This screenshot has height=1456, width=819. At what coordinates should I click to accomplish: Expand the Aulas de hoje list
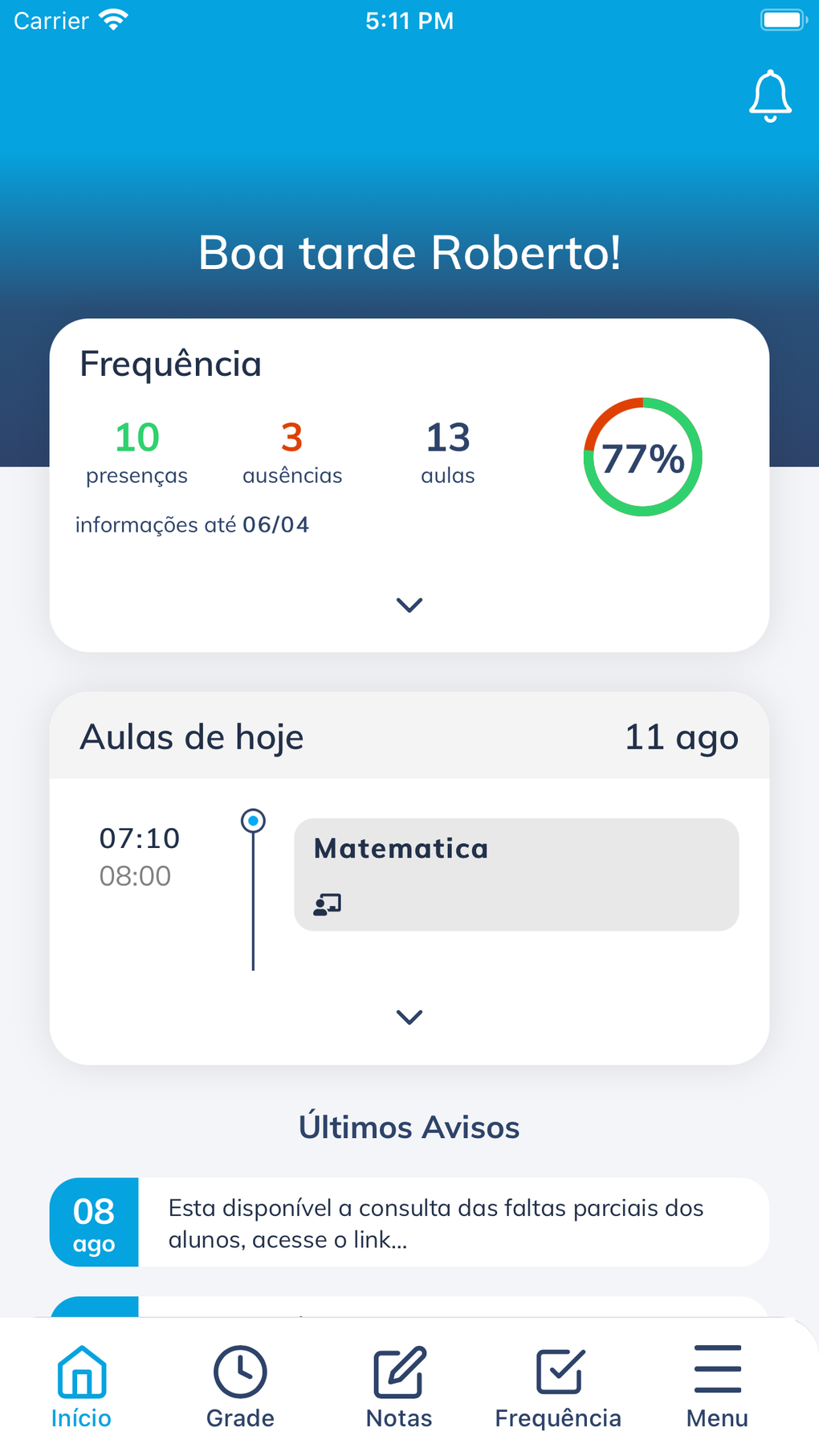[409, 1017]
